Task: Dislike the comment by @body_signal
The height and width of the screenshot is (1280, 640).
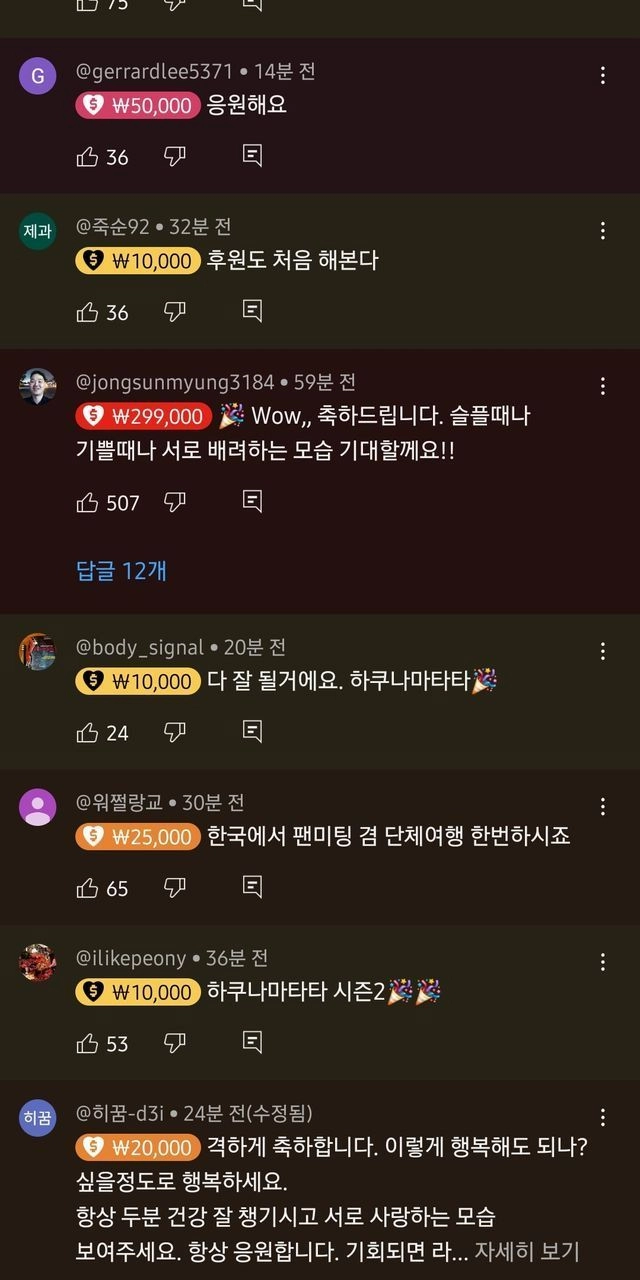Action: click(x=175, y=733)
